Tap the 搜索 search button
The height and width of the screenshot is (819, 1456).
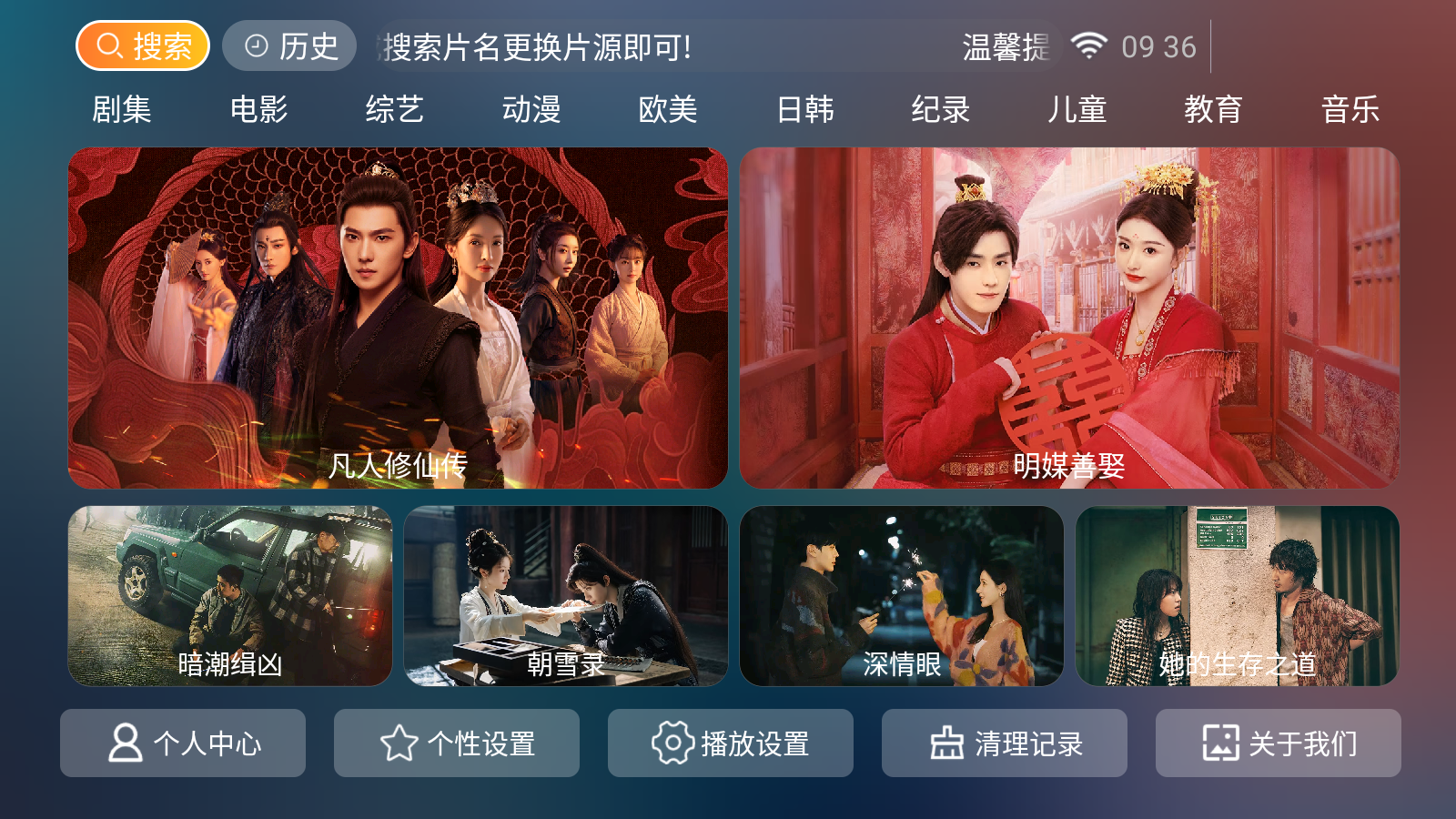click(x=143, y=45)
